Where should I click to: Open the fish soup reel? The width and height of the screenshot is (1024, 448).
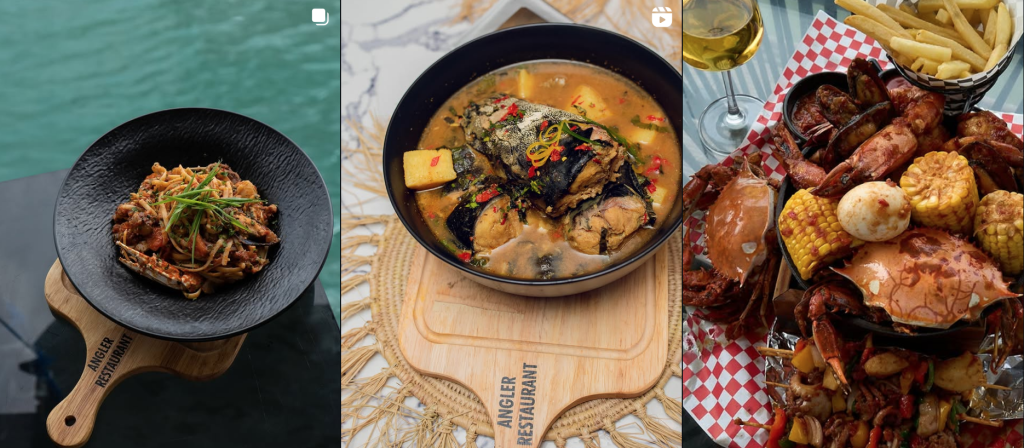pos(511,224)
